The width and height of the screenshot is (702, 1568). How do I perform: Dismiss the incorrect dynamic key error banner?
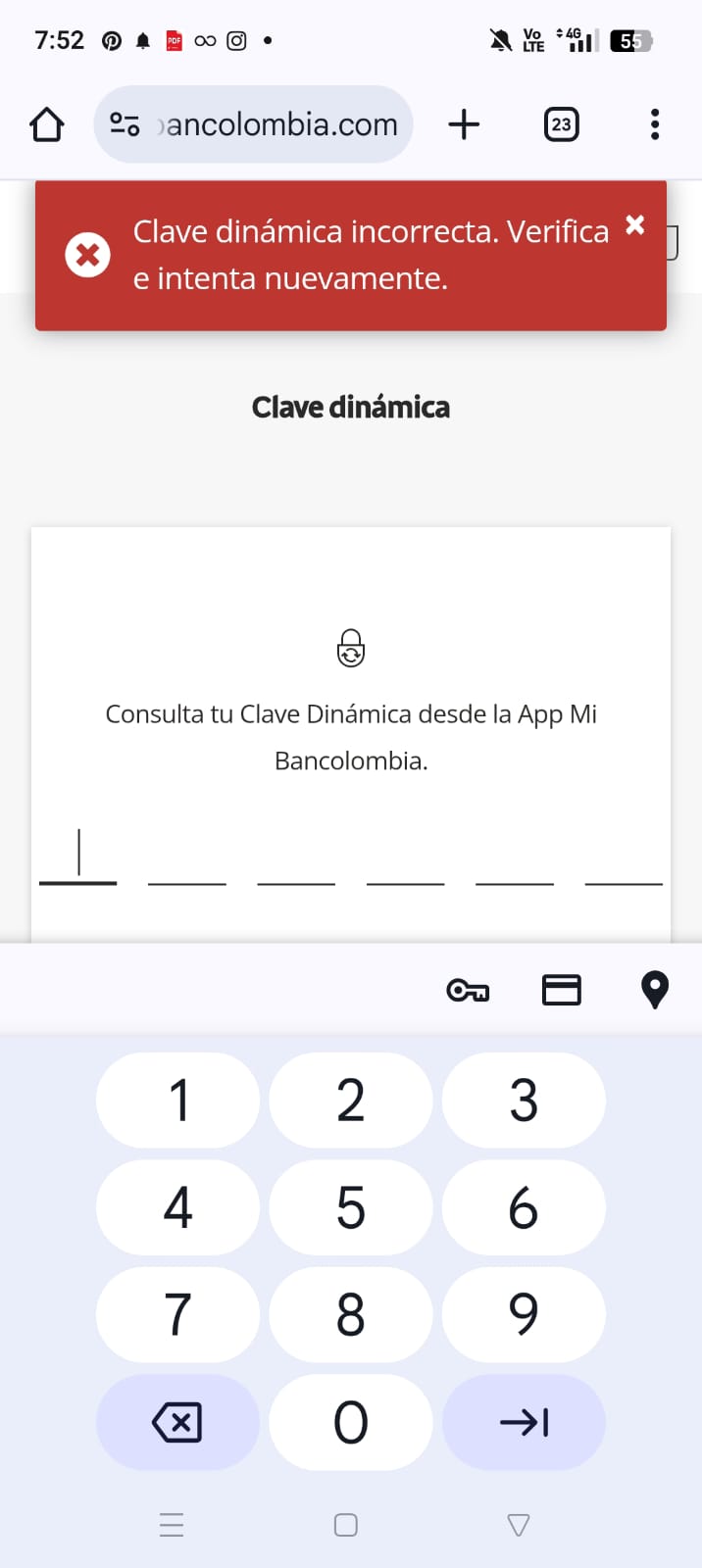(635, 224)
